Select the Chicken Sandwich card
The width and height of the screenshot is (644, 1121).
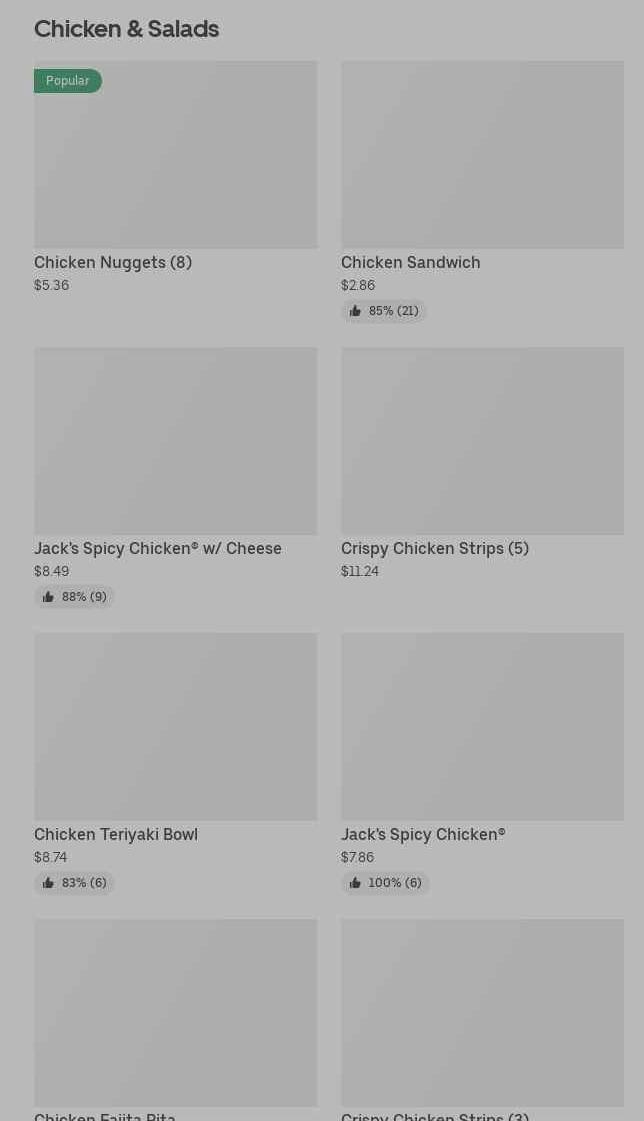[x=482, y=155]
